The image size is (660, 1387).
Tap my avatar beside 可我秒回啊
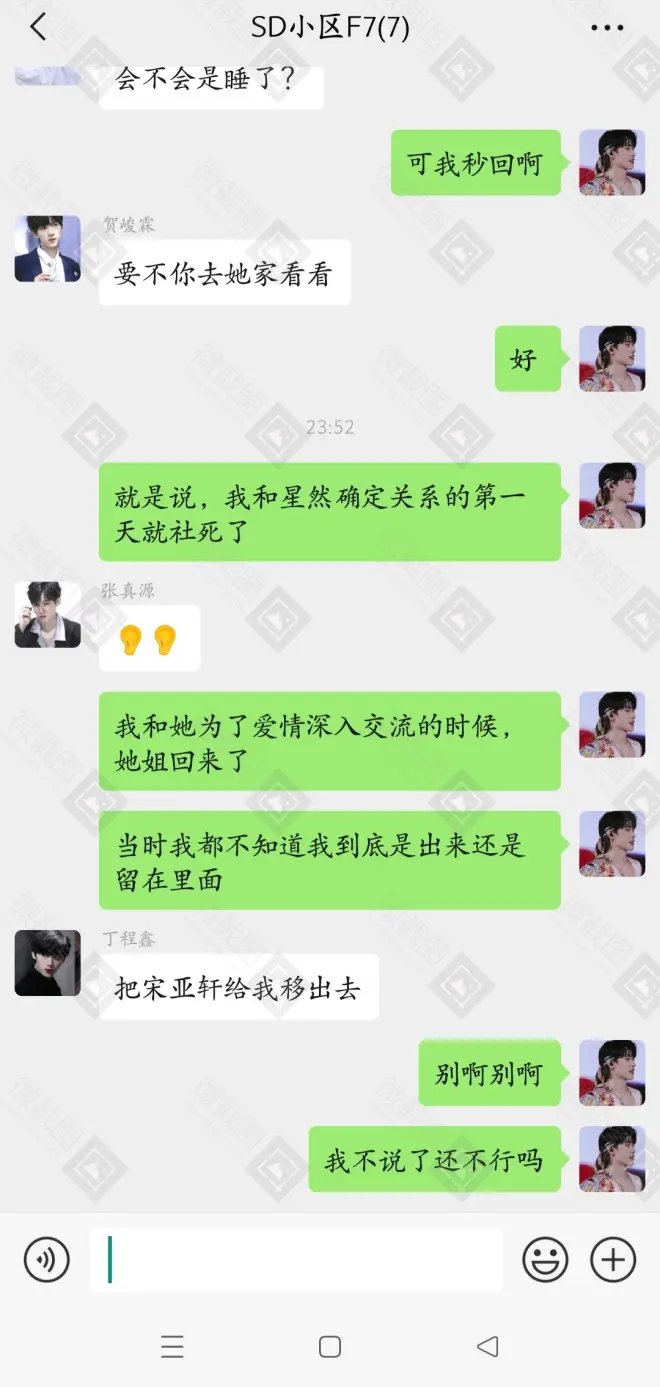pyautogui.click(x=612, y=162)
